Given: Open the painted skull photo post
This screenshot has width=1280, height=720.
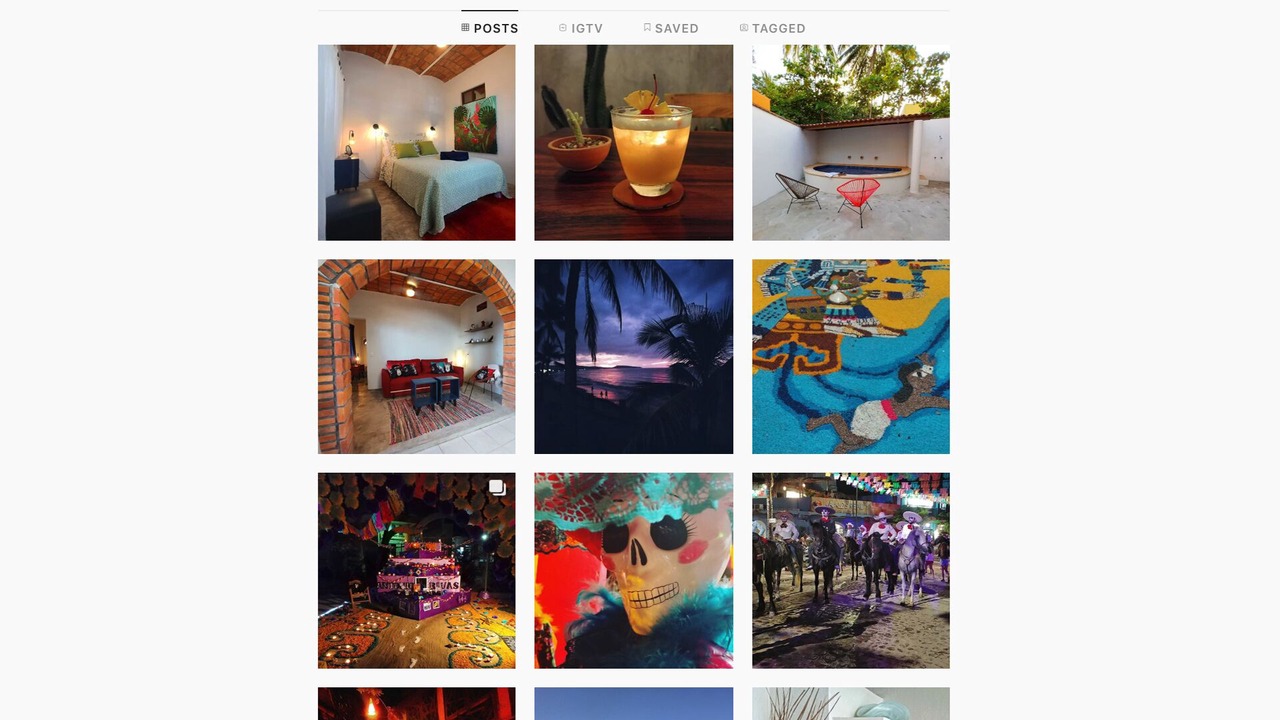Looking at the screenshot, I should pos(633,570).
